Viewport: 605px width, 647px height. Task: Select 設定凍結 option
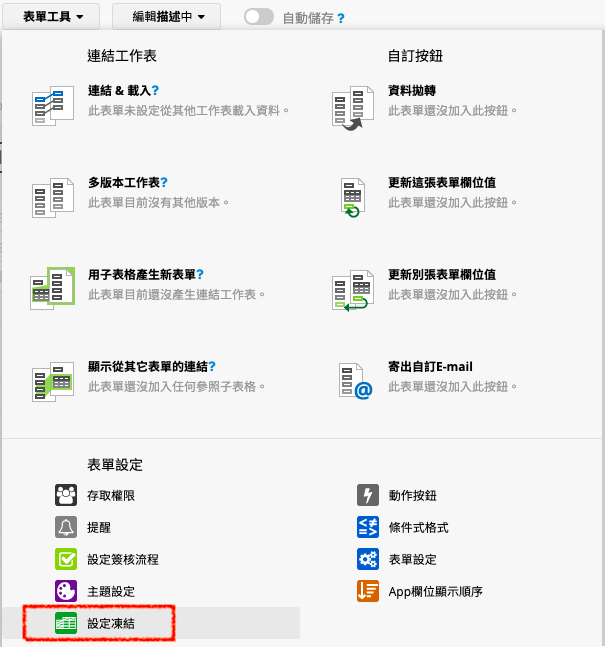coord(111,623)
